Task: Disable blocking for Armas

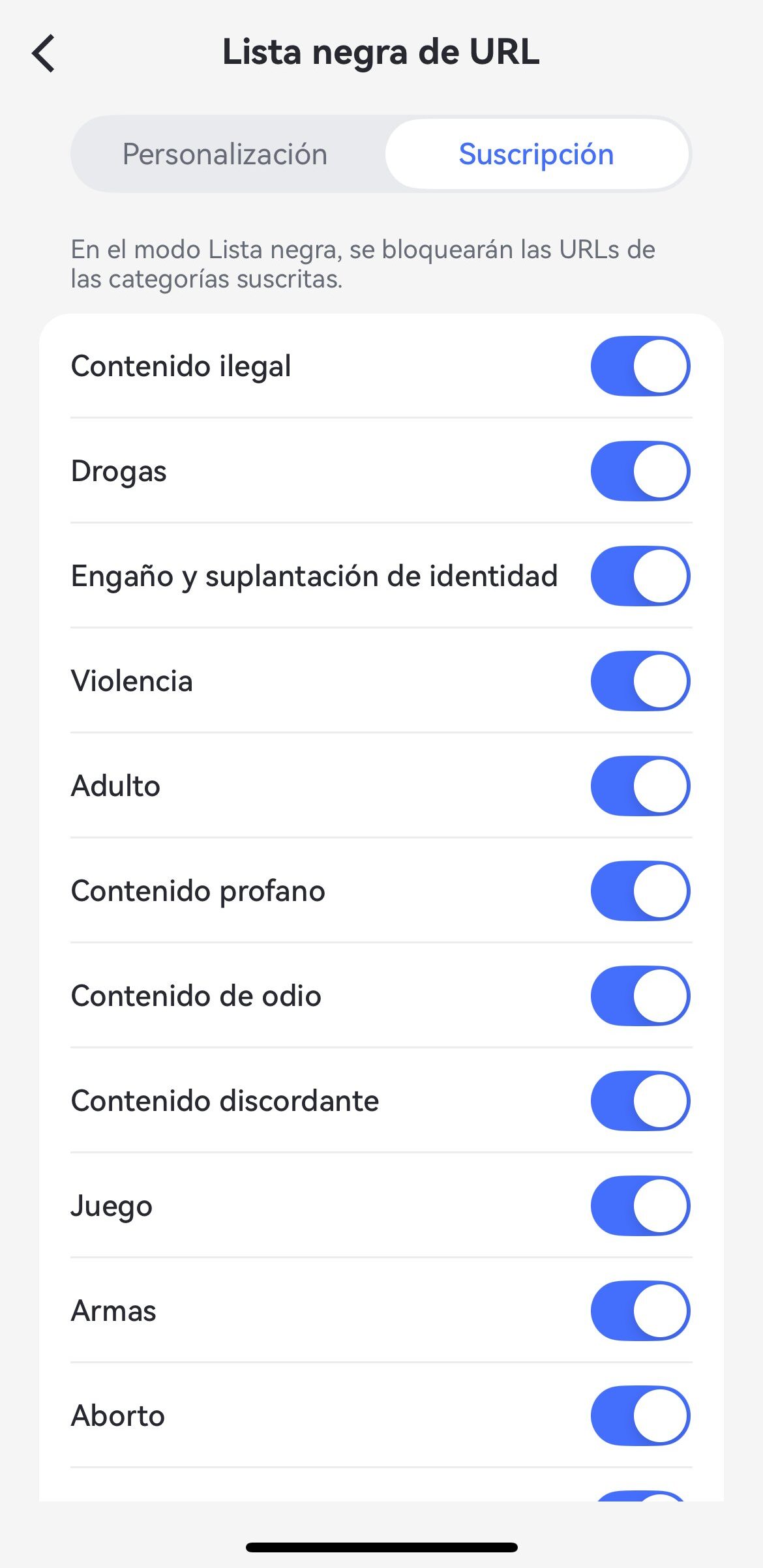Action: pos(640,1310)
